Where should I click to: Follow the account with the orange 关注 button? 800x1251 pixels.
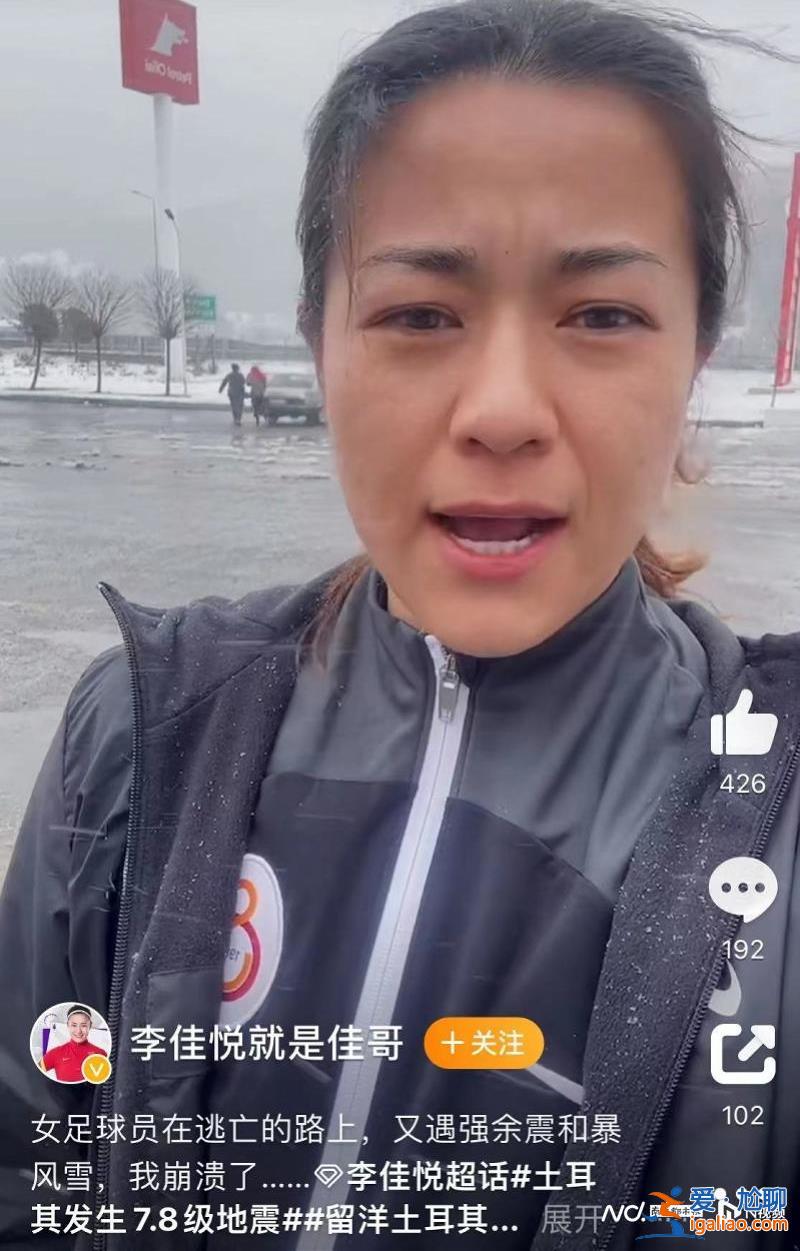point(484,1043)
